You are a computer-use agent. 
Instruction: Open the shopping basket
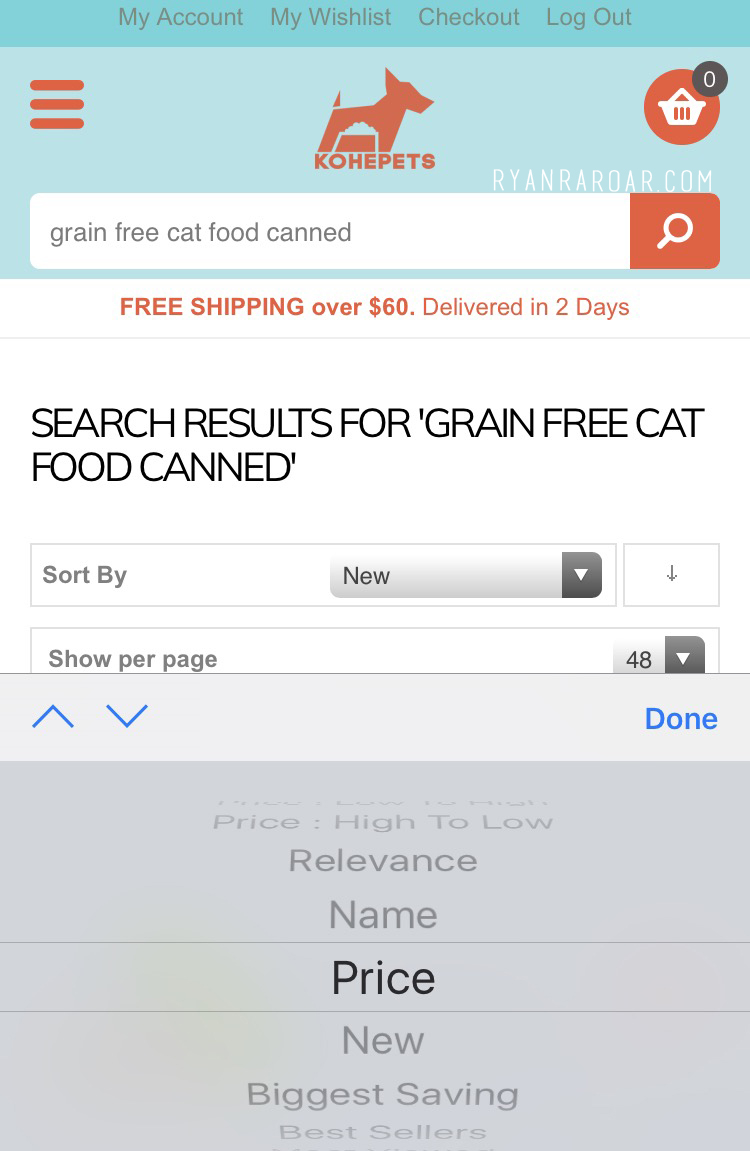(x=681, y=107)
